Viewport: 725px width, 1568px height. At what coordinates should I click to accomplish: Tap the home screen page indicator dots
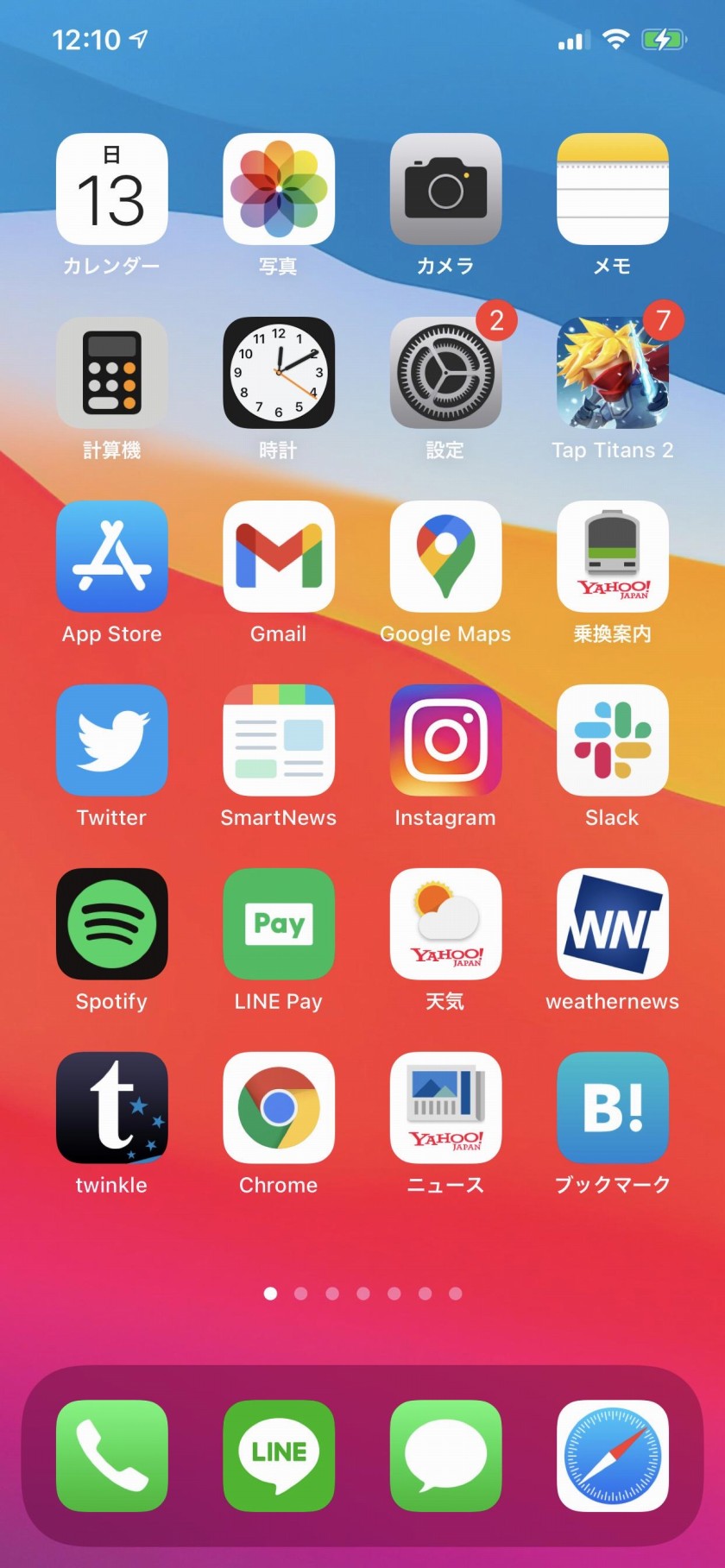pos(362,1294)
